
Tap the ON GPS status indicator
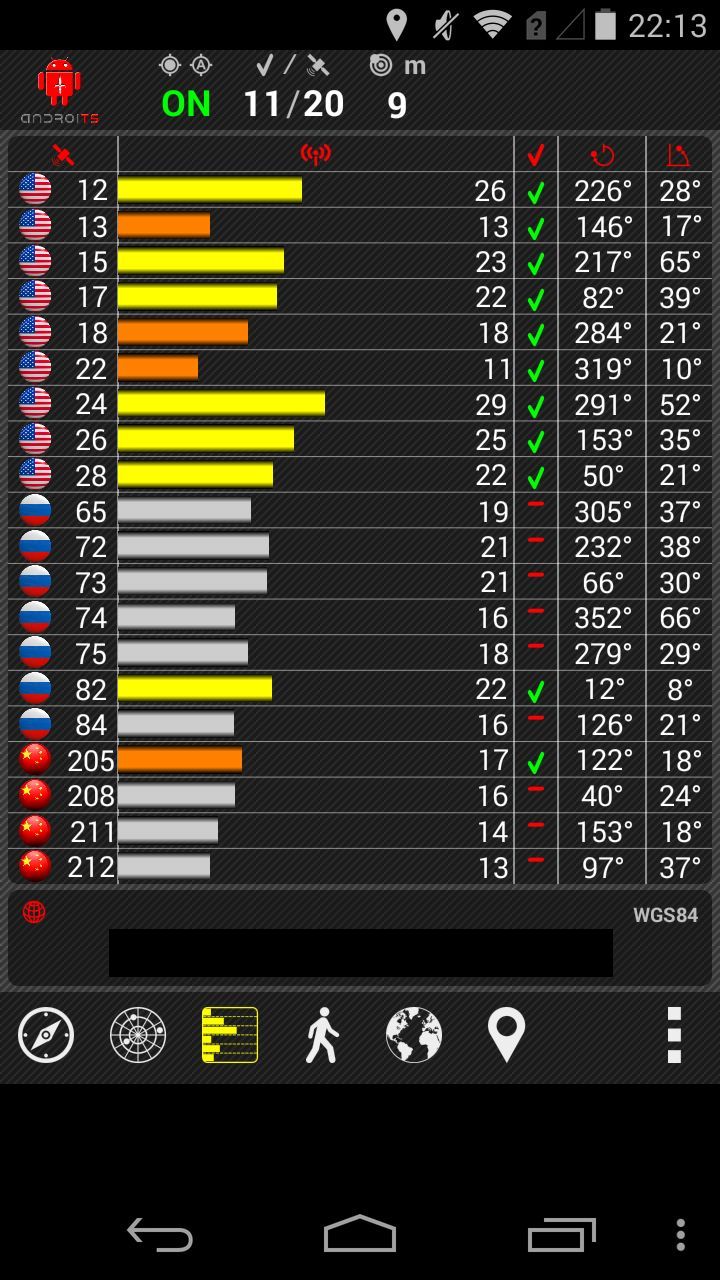[x=186, y=103]
